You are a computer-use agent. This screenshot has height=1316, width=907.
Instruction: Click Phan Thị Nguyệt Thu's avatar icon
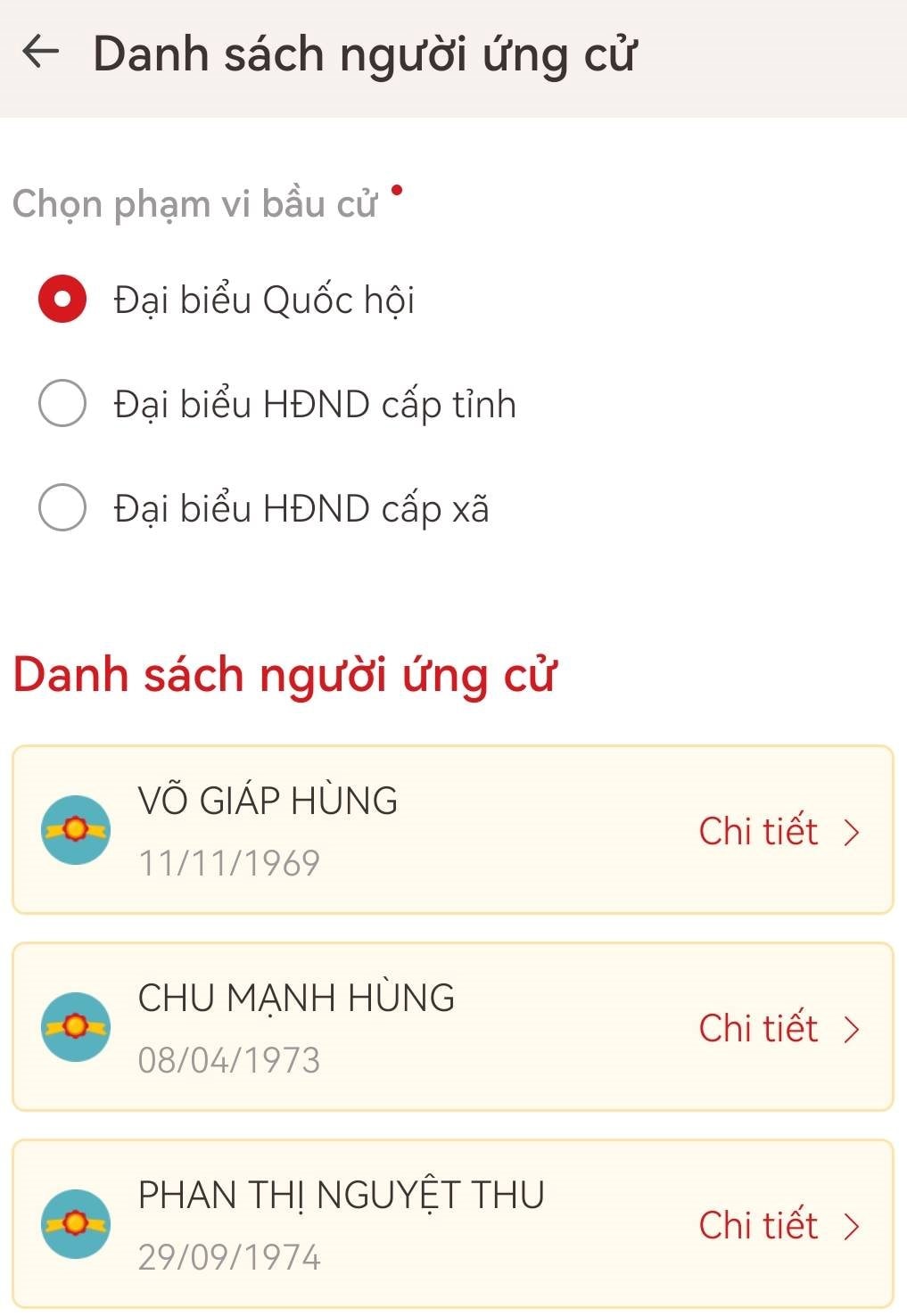[x=76, y=1226]
